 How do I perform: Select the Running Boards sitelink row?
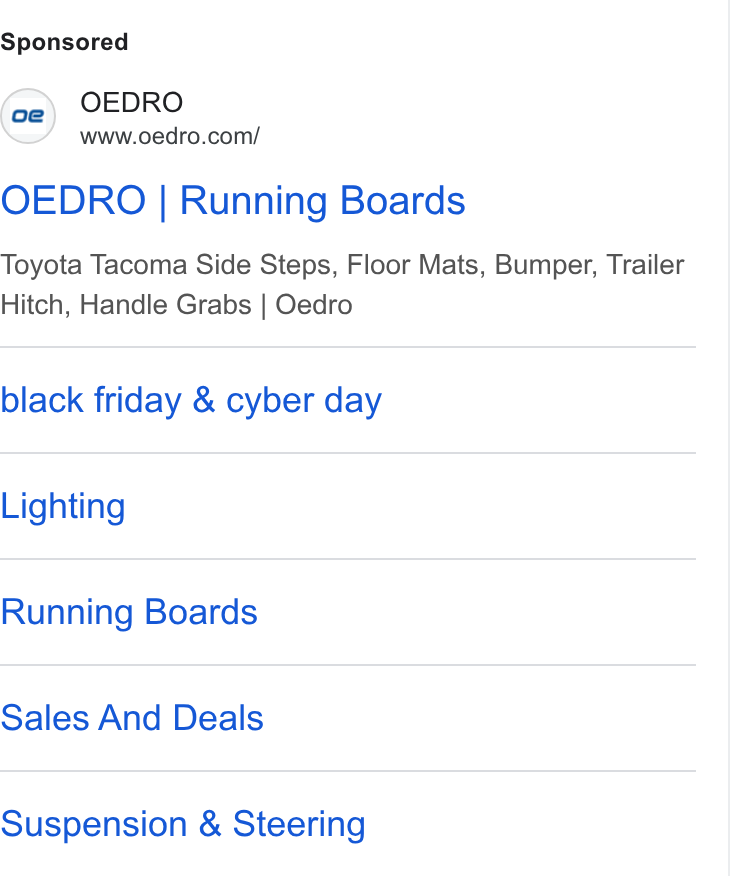tap(348, 612)
